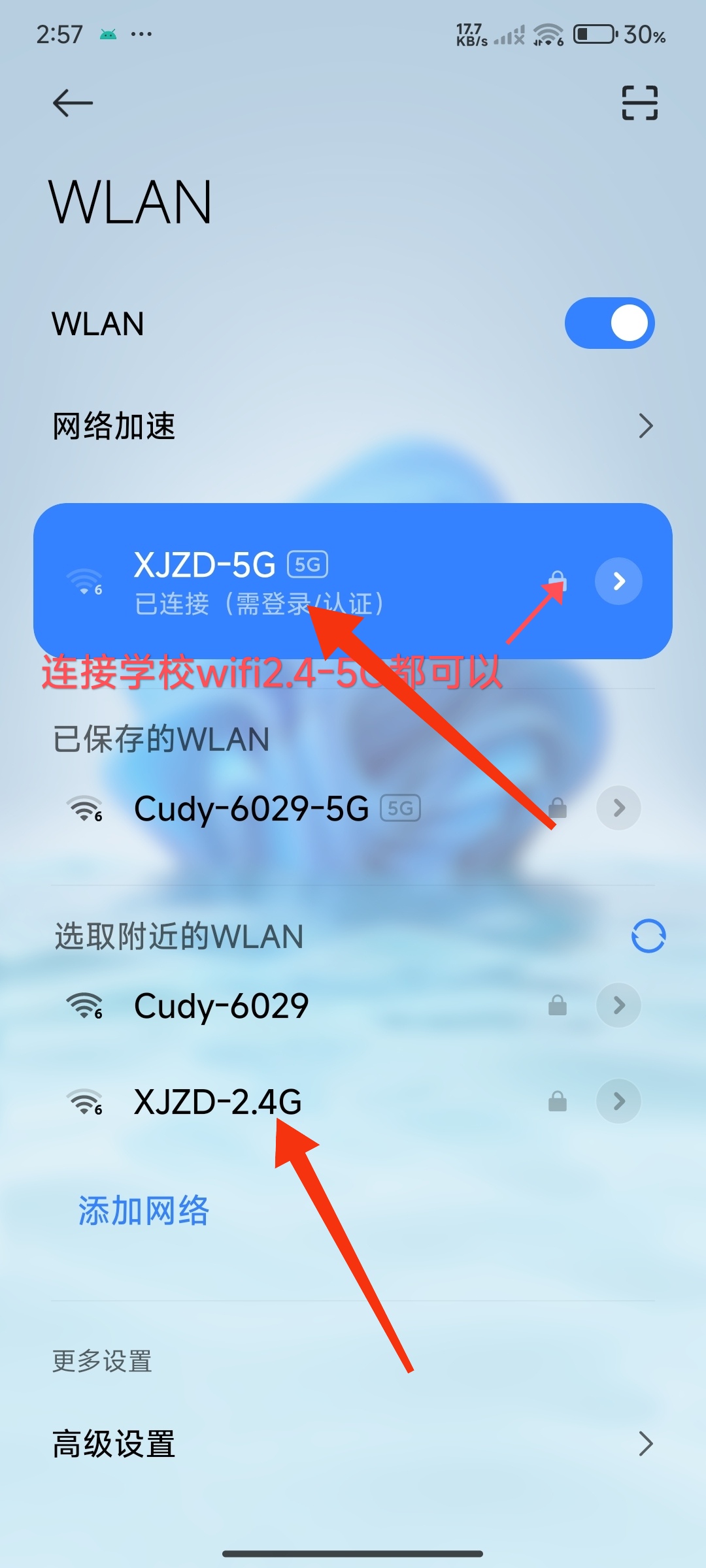Refresh the nearby WLAN list
The width and height of the screenshot is (706, 1568).
tap(648, 936)
